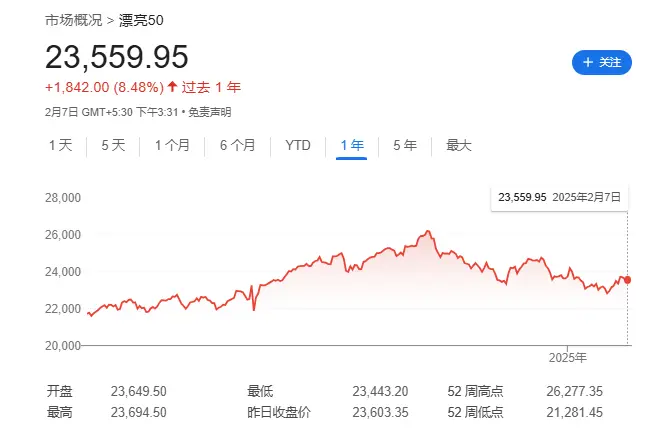Screen dimensions: 649x433
Task: Switch to the 1天 range
Action: [61, 145]
